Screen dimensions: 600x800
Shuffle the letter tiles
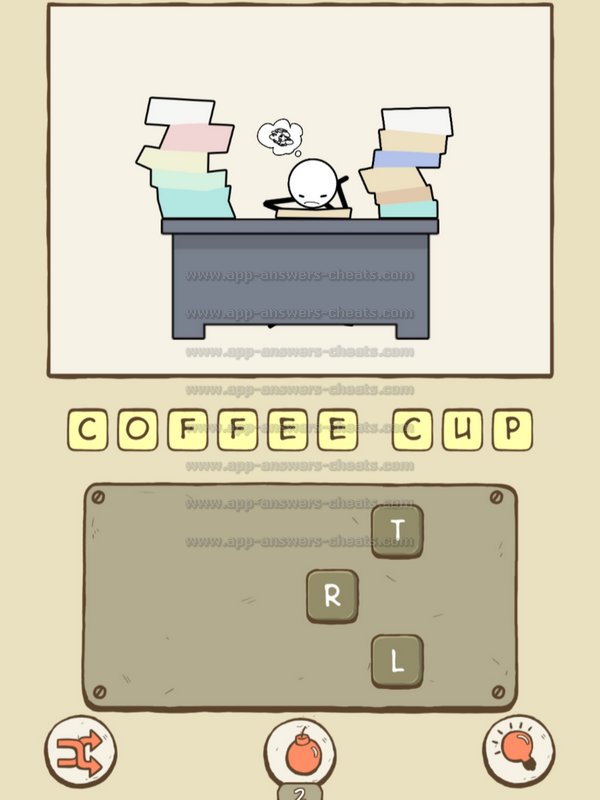point(80,749)
